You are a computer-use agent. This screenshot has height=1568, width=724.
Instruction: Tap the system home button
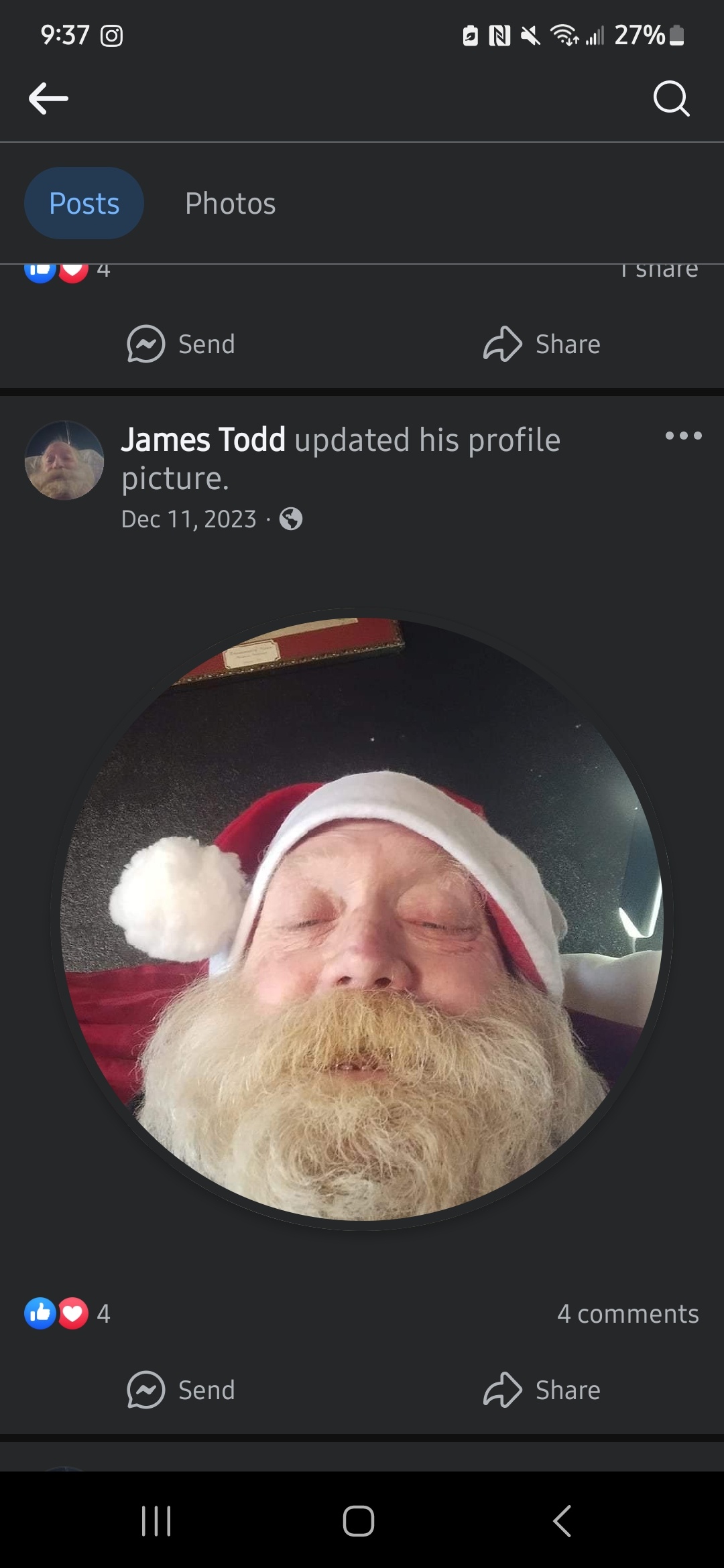point(359,1521)
